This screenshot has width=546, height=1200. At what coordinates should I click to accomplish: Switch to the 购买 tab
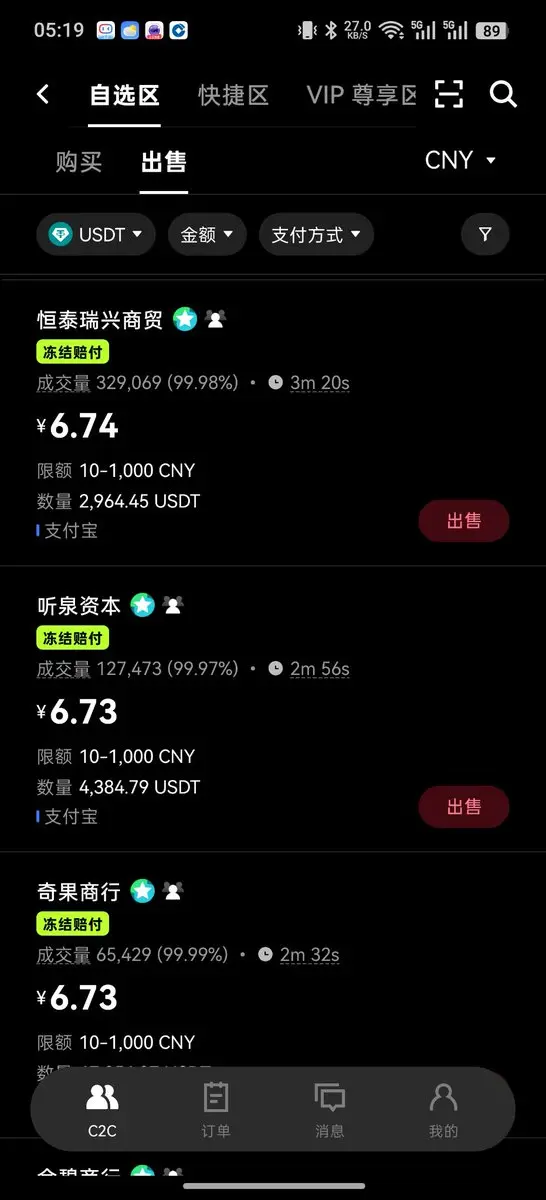point(79,162)
